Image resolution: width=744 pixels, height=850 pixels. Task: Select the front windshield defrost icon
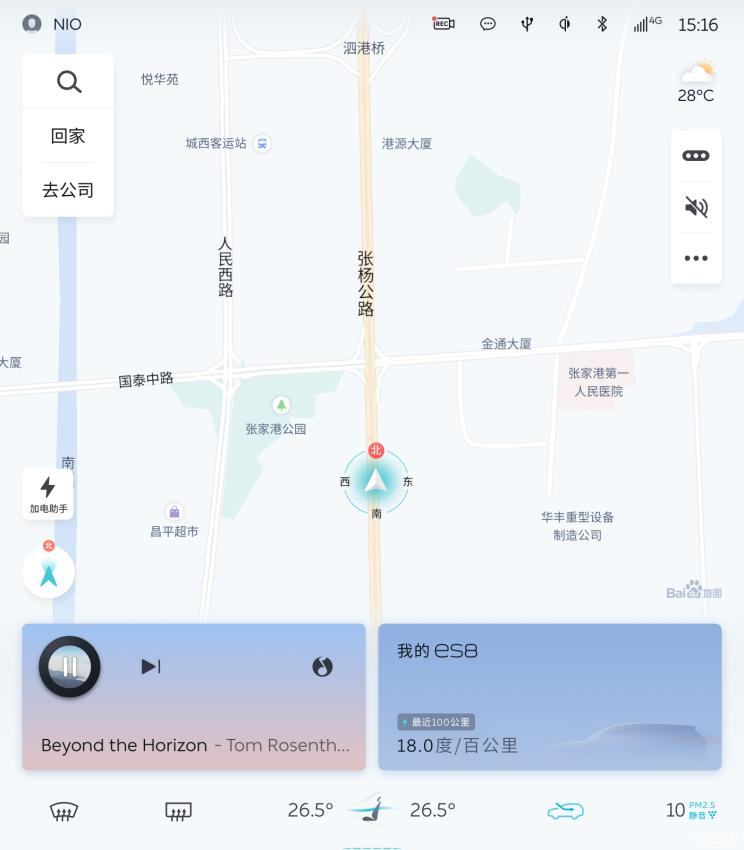click(x=63, y=811)
